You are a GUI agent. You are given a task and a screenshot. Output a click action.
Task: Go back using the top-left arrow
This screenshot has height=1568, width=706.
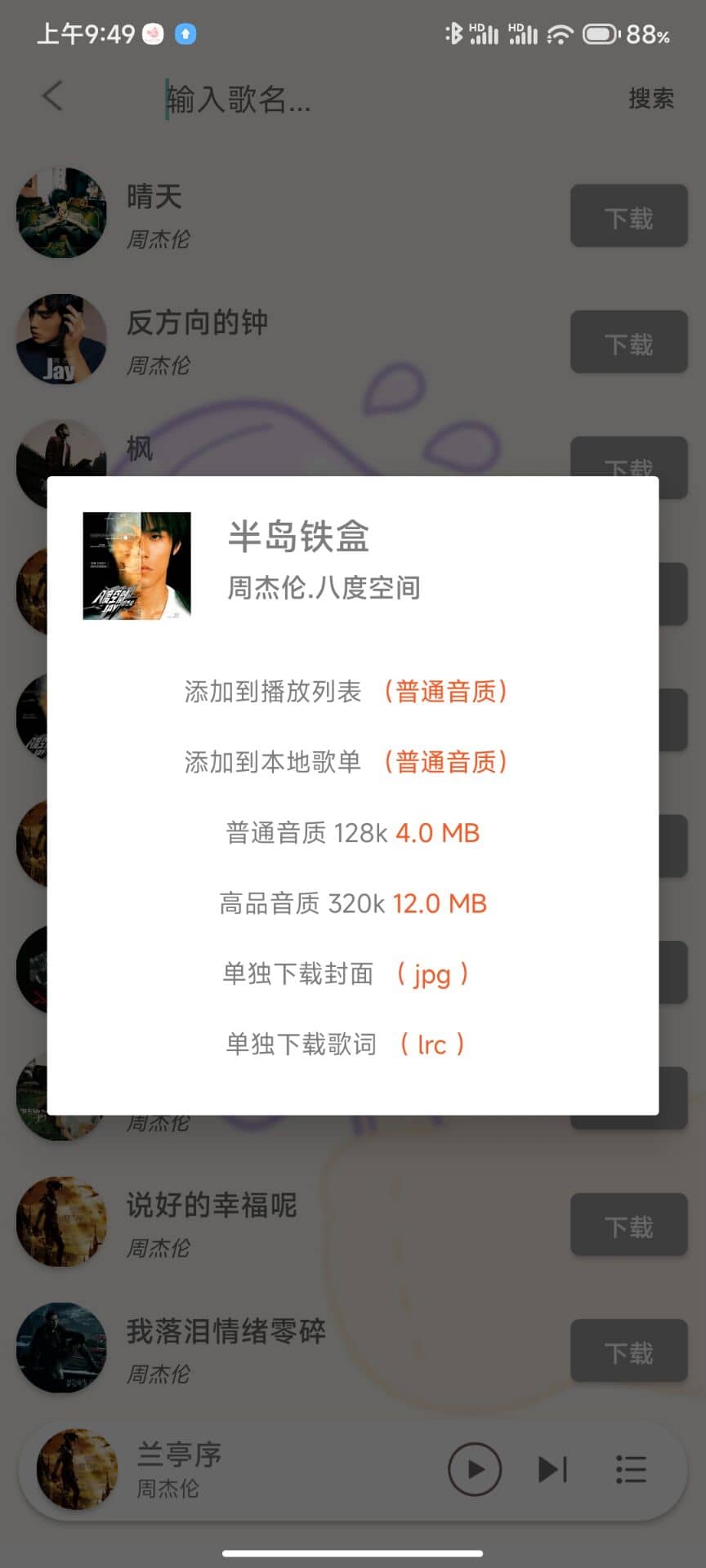52,96
